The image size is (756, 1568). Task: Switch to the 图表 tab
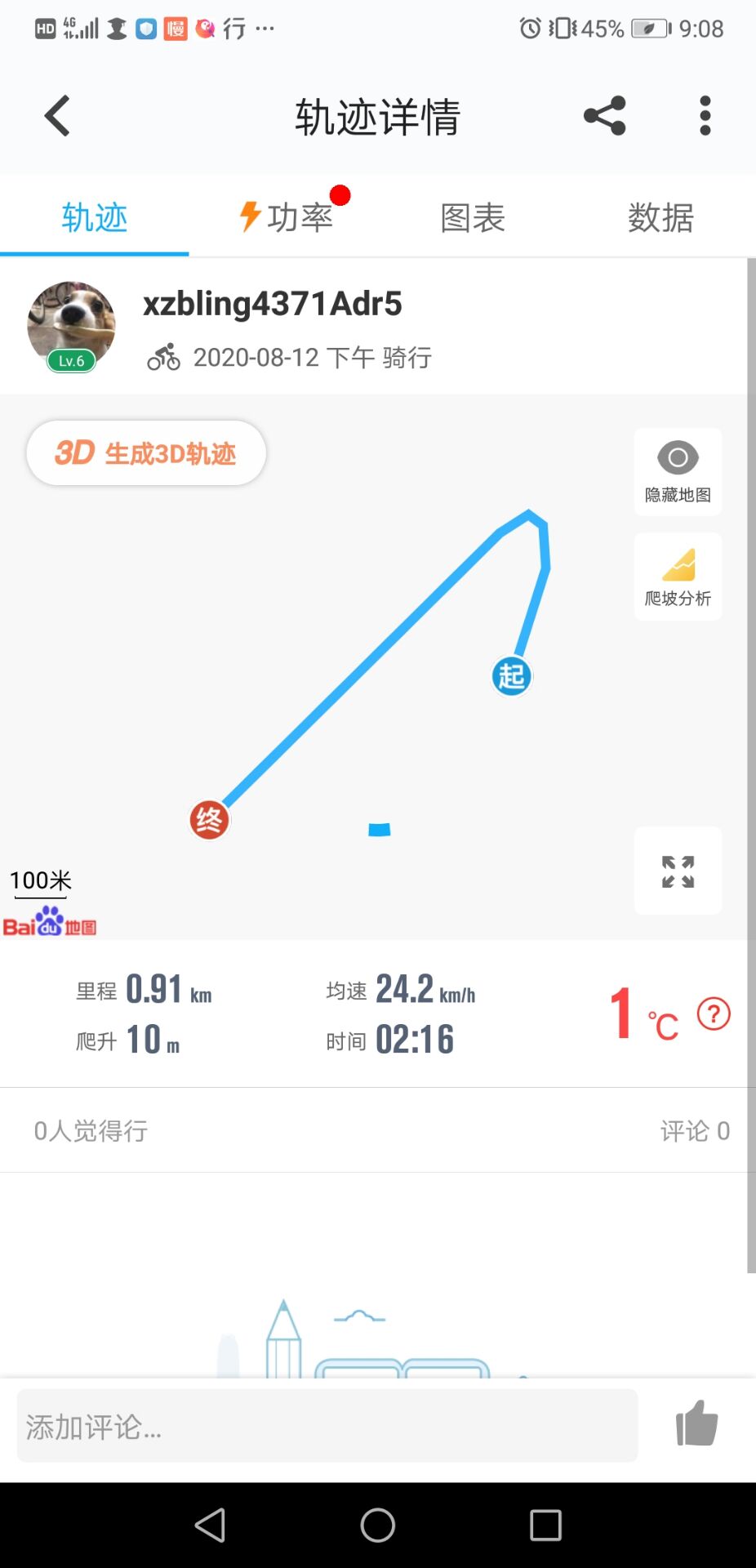(473, 217)
